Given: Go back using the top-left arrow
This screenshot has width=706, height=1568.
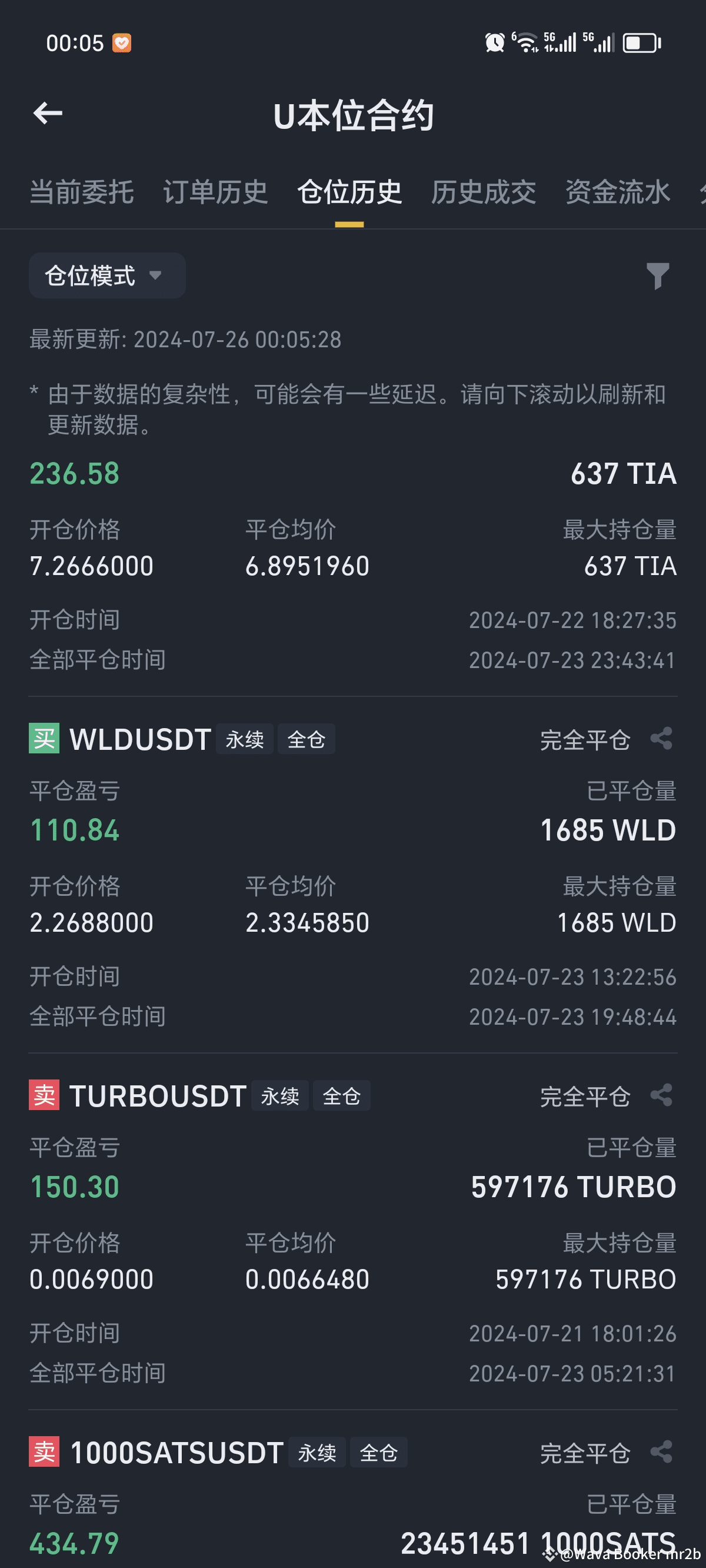Looking at the screenshot, I should [48, 113].
